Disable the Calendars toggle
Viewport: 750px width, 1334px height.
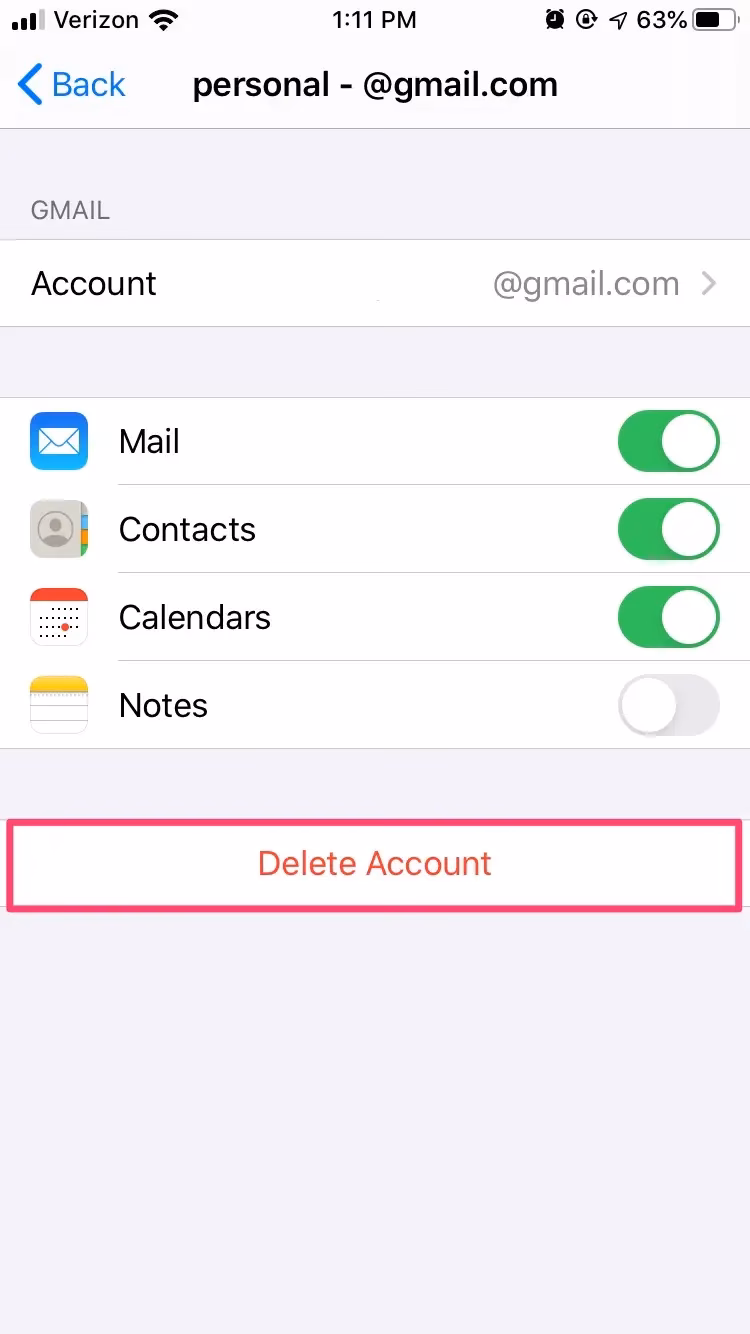668,617
